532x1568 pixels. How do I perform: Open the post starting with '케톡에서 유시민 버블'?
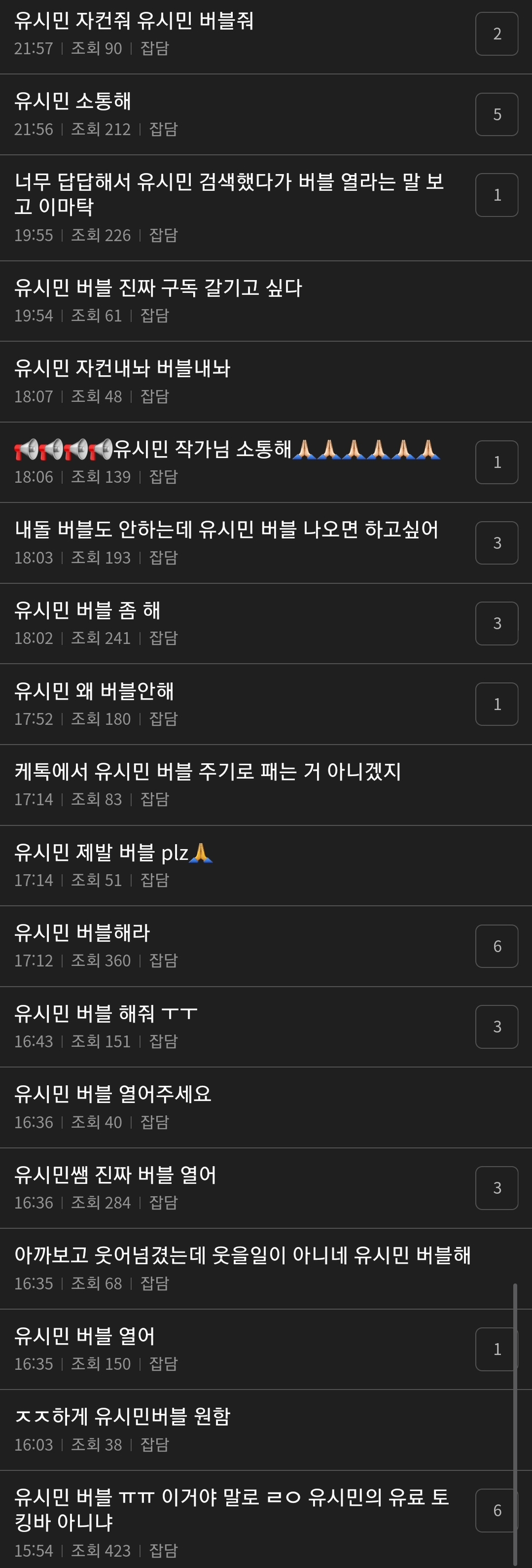tap(208, 772)
